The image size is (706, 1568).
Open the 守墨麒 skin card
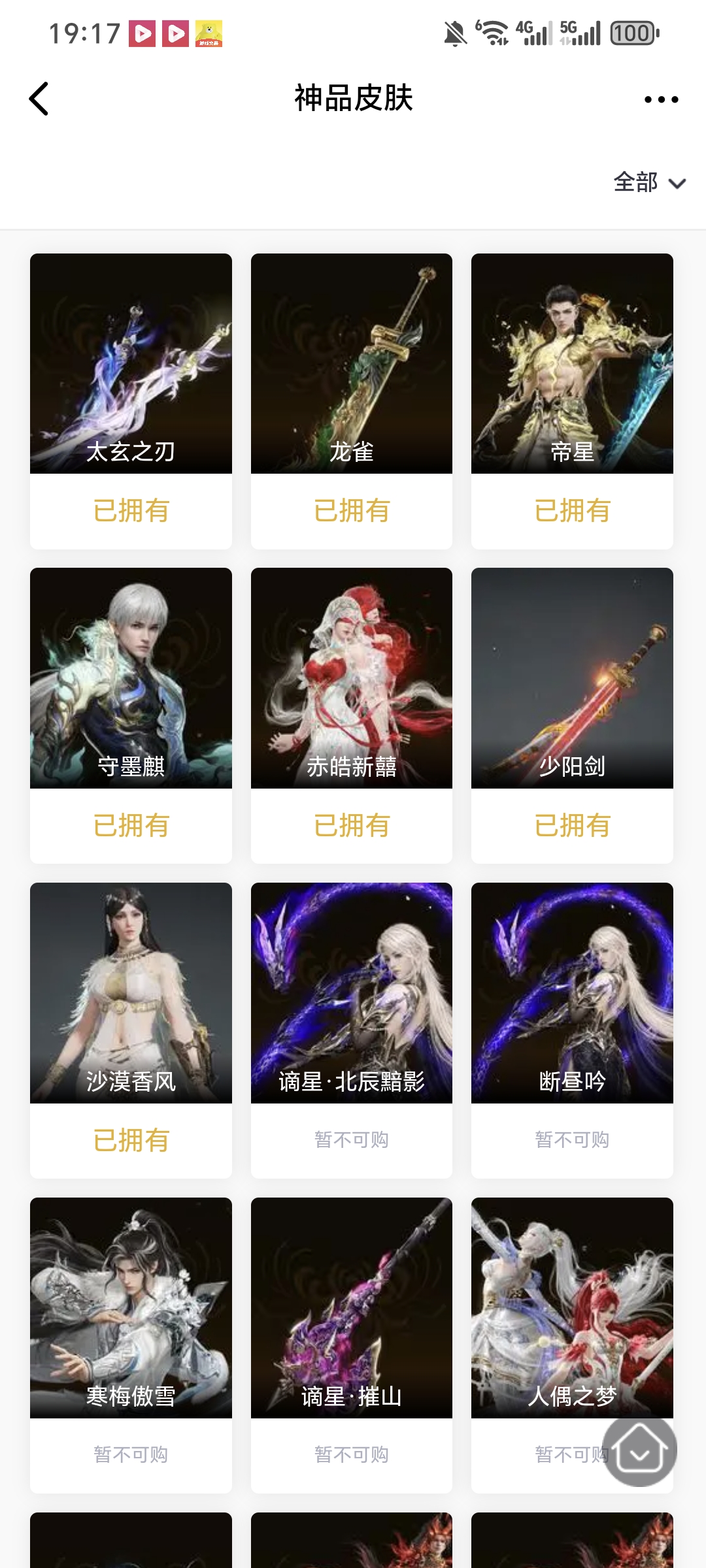(x=131, y=678)
